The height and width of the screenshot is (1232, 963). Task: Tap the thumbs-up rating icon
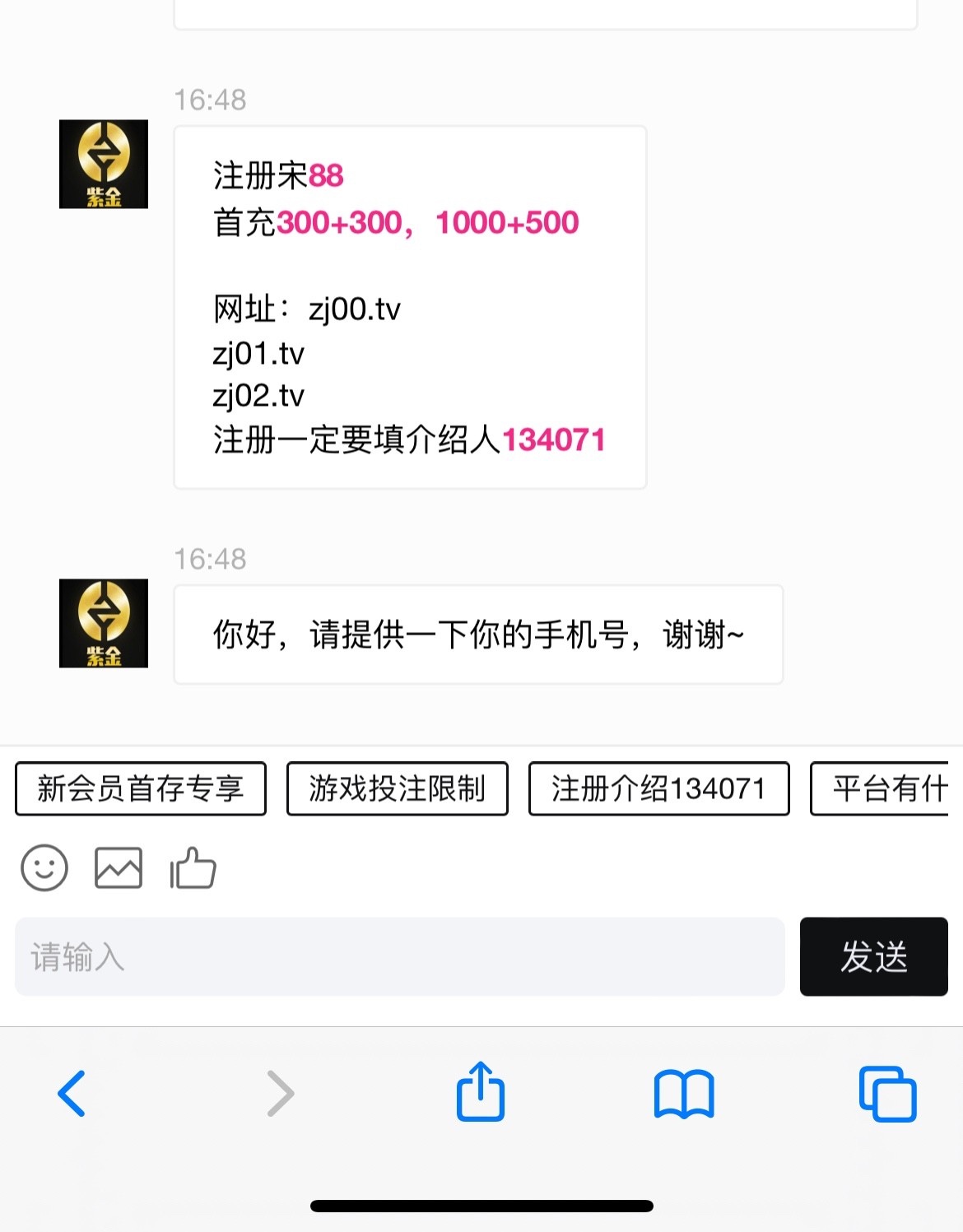click(193, 867)
